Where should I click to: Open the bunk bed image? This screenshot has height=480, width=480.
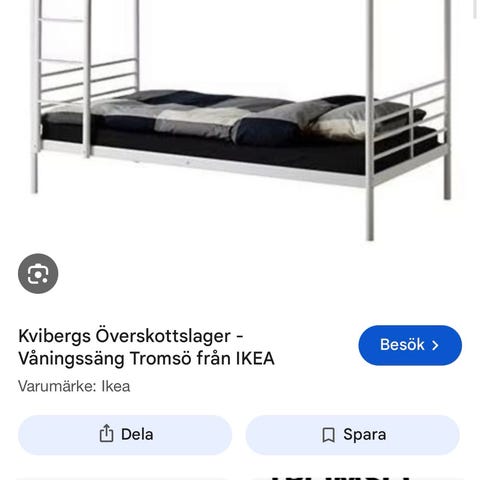point(240,120)
